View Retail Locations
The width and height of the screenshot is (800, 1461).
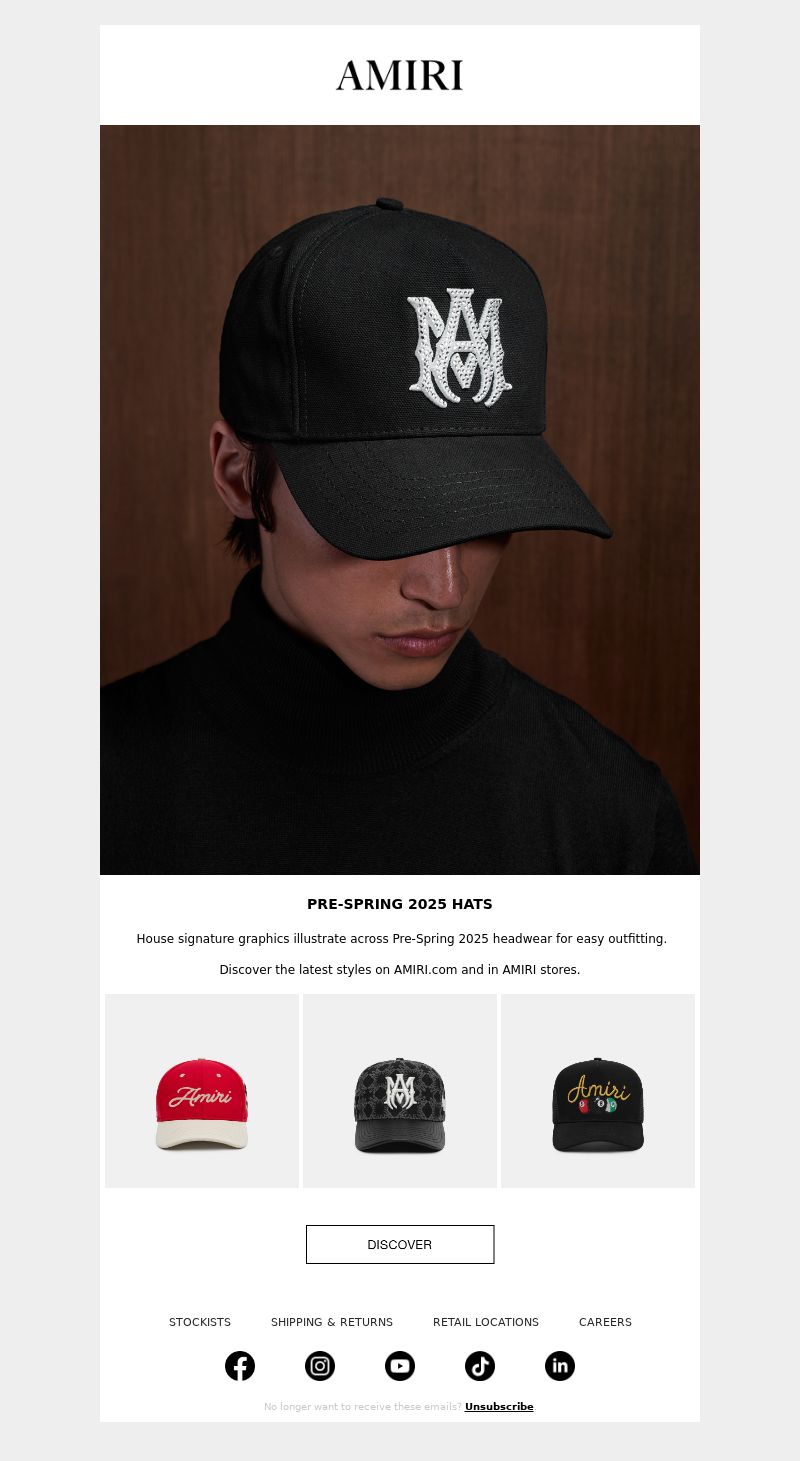point(486,1322)
